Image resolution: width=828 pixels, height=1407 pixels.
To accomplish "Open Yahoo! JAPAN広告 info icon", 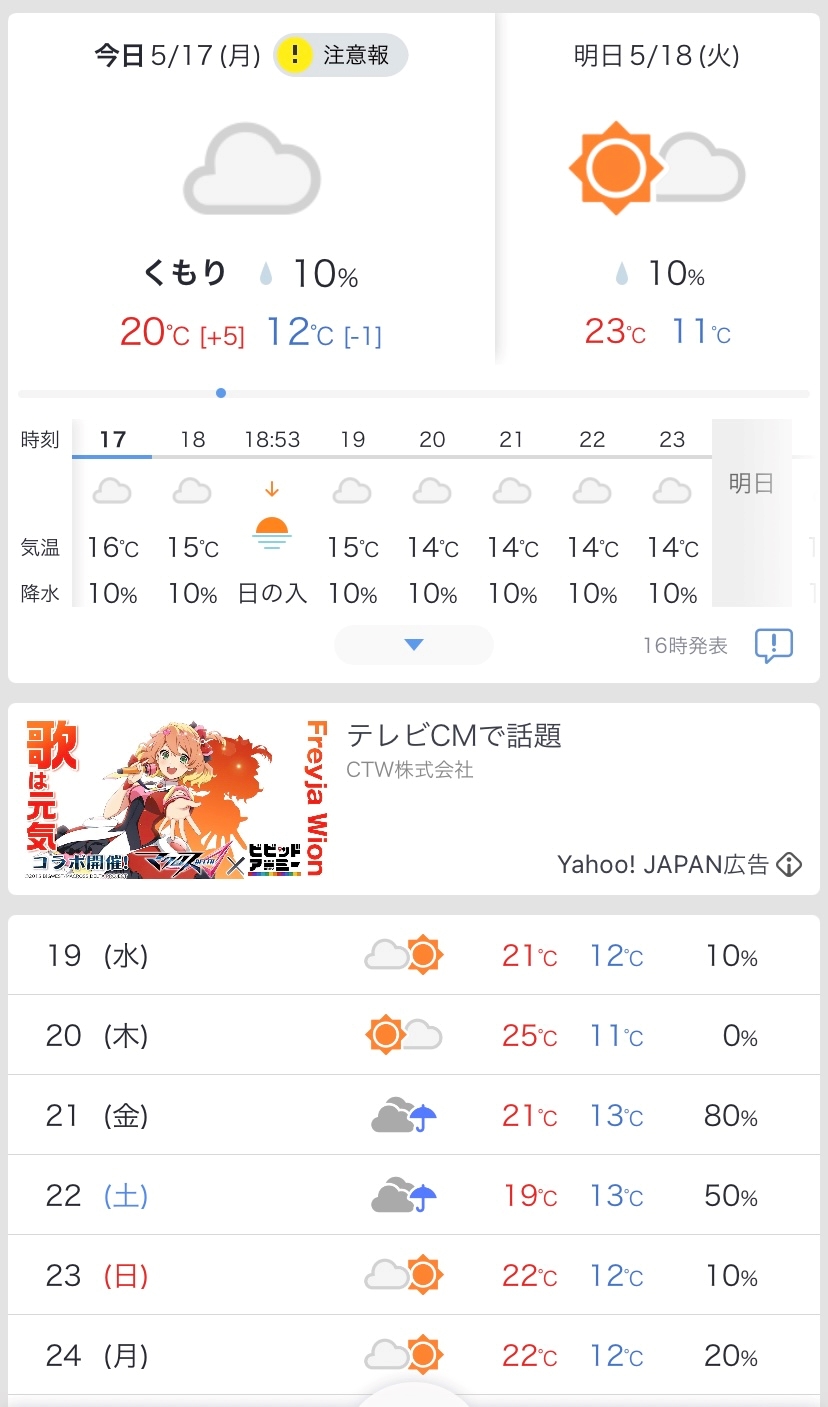I will (x=790, y=865).
